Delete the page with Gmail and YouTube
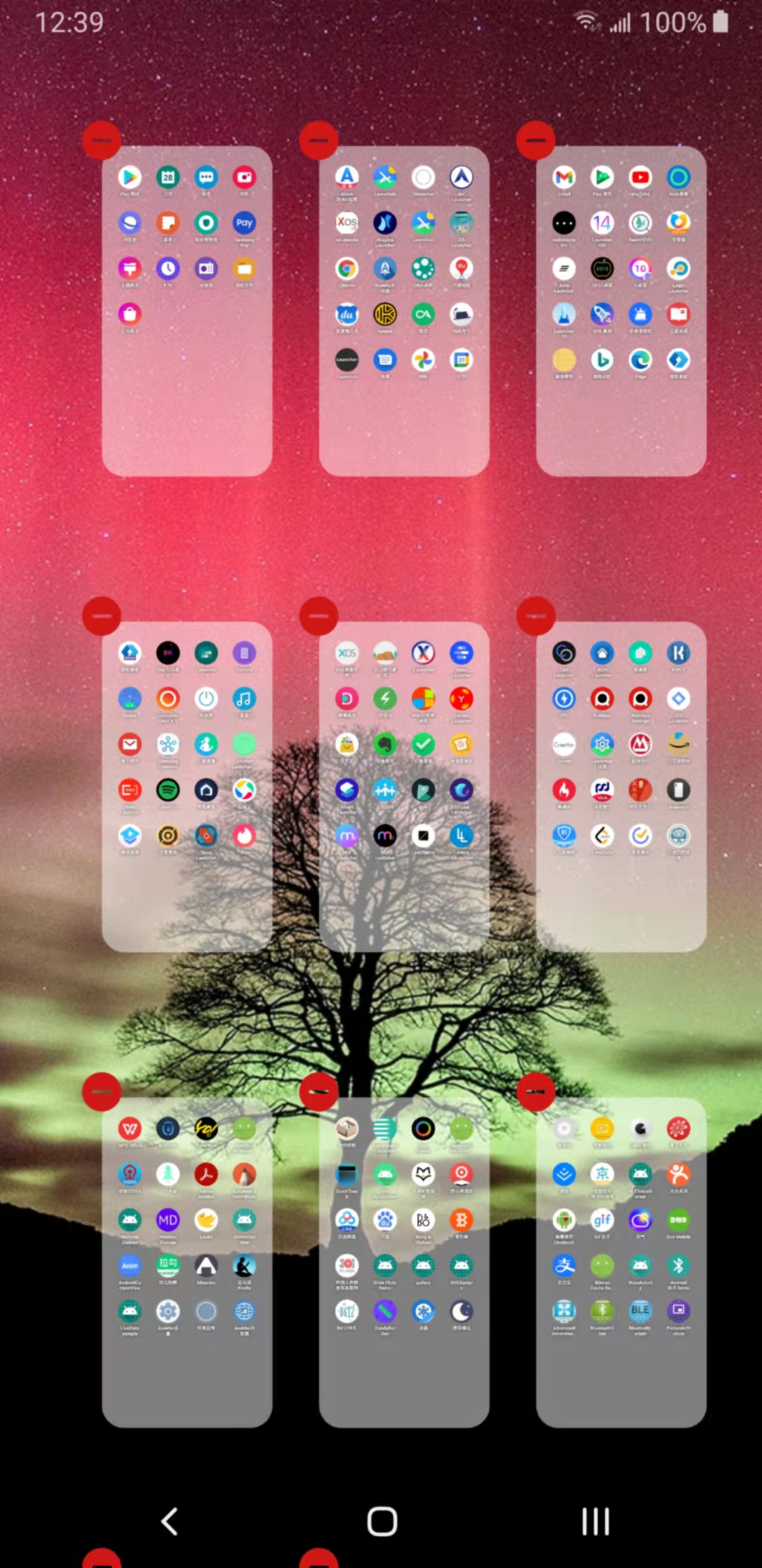Image resolution: width=762 pixels, height=1568 pixels. pos(536,141)
